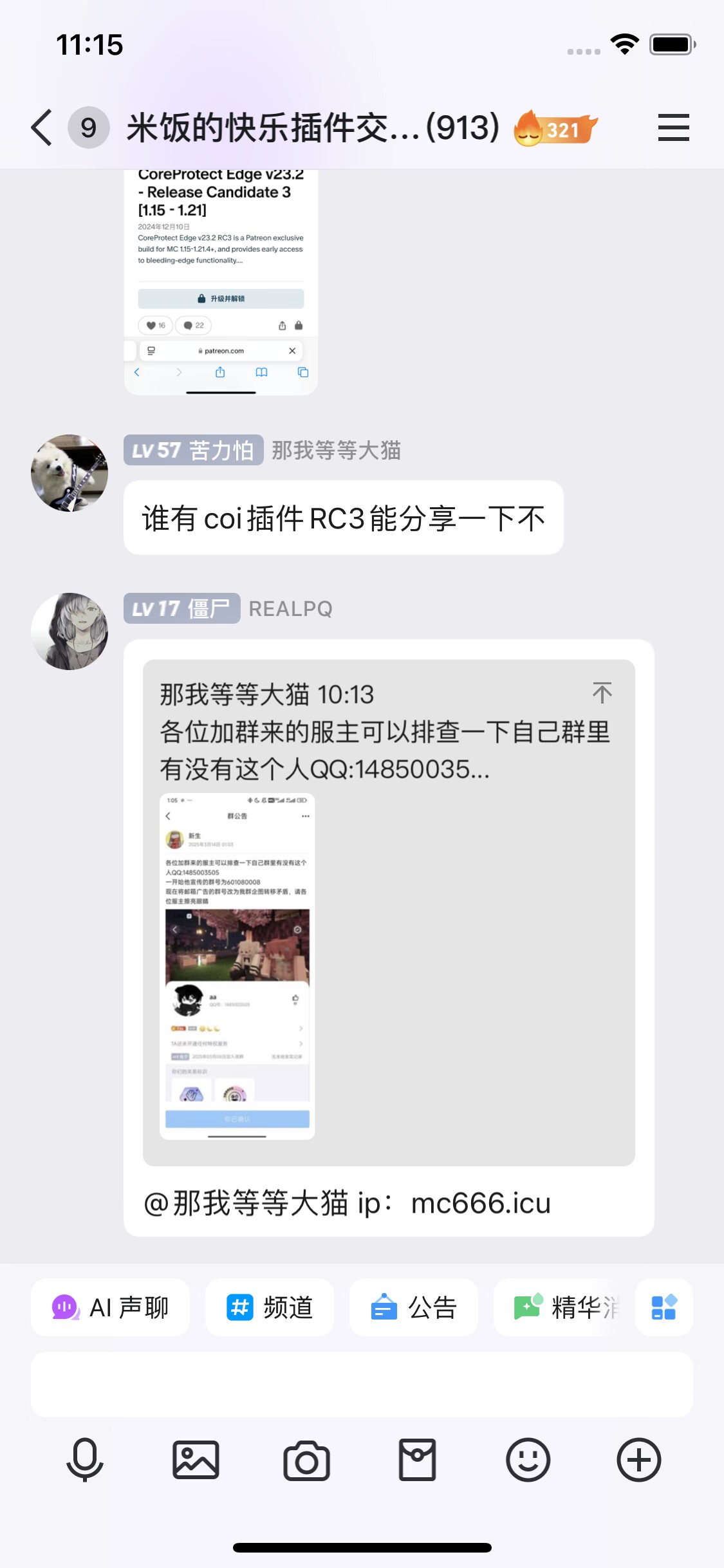The image size is (724, 1568).
Task: Open the 公告 shortcut
Action: click(x=414, y=1307)
